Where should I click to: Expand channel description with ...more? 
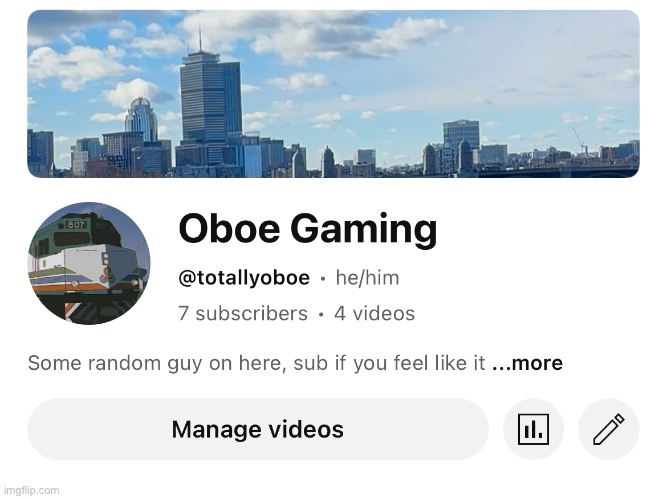(x=527, y=363)
